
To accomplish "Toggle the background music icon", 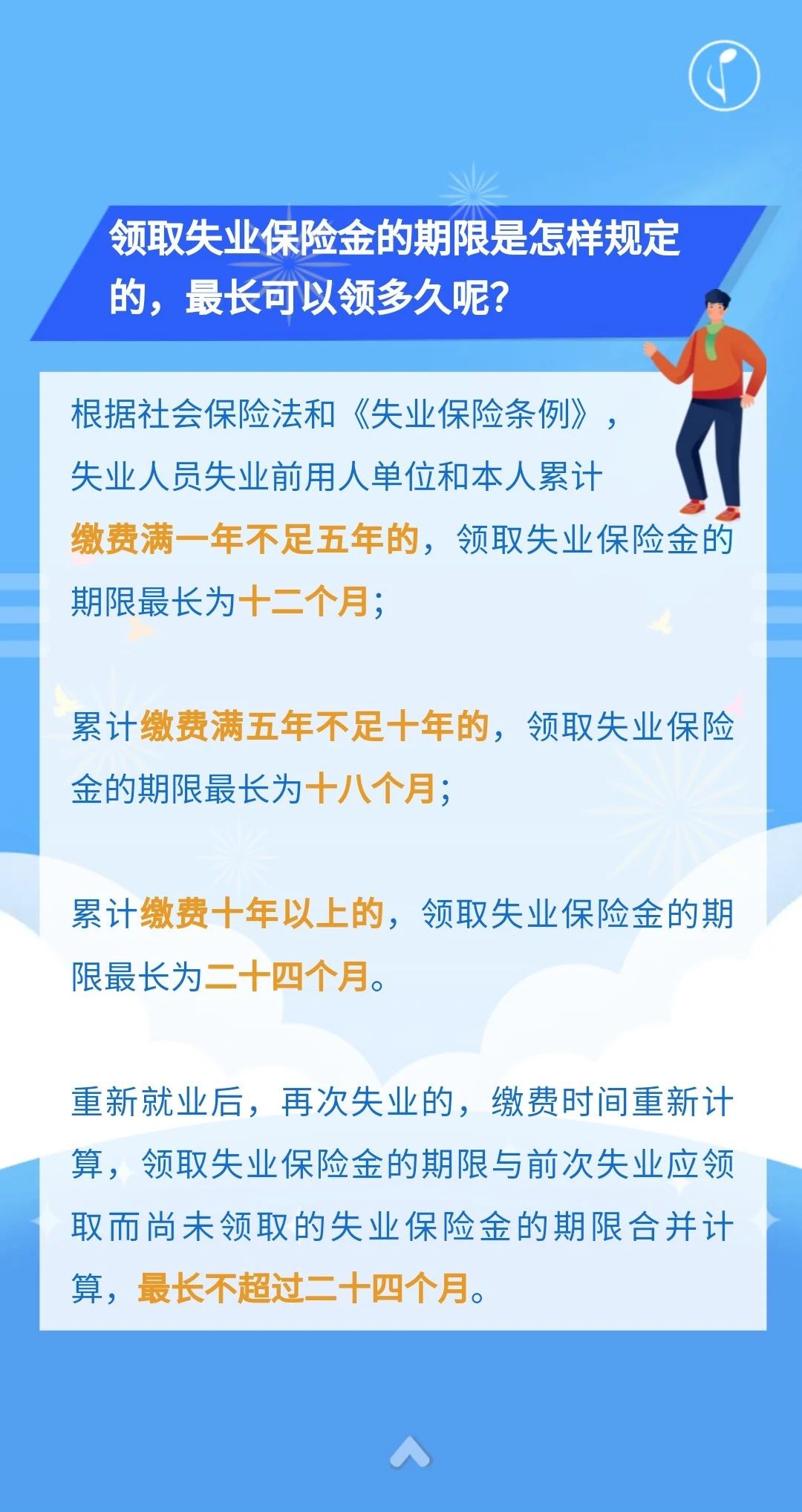I will click(x=724, y=76).
